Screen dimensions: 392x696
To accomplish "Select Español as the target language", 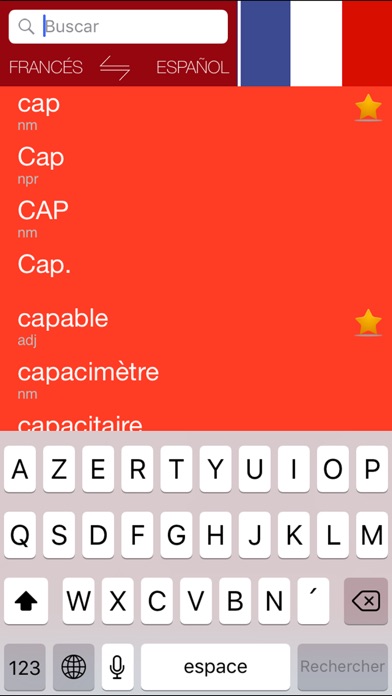I will [x=193, y=67].
